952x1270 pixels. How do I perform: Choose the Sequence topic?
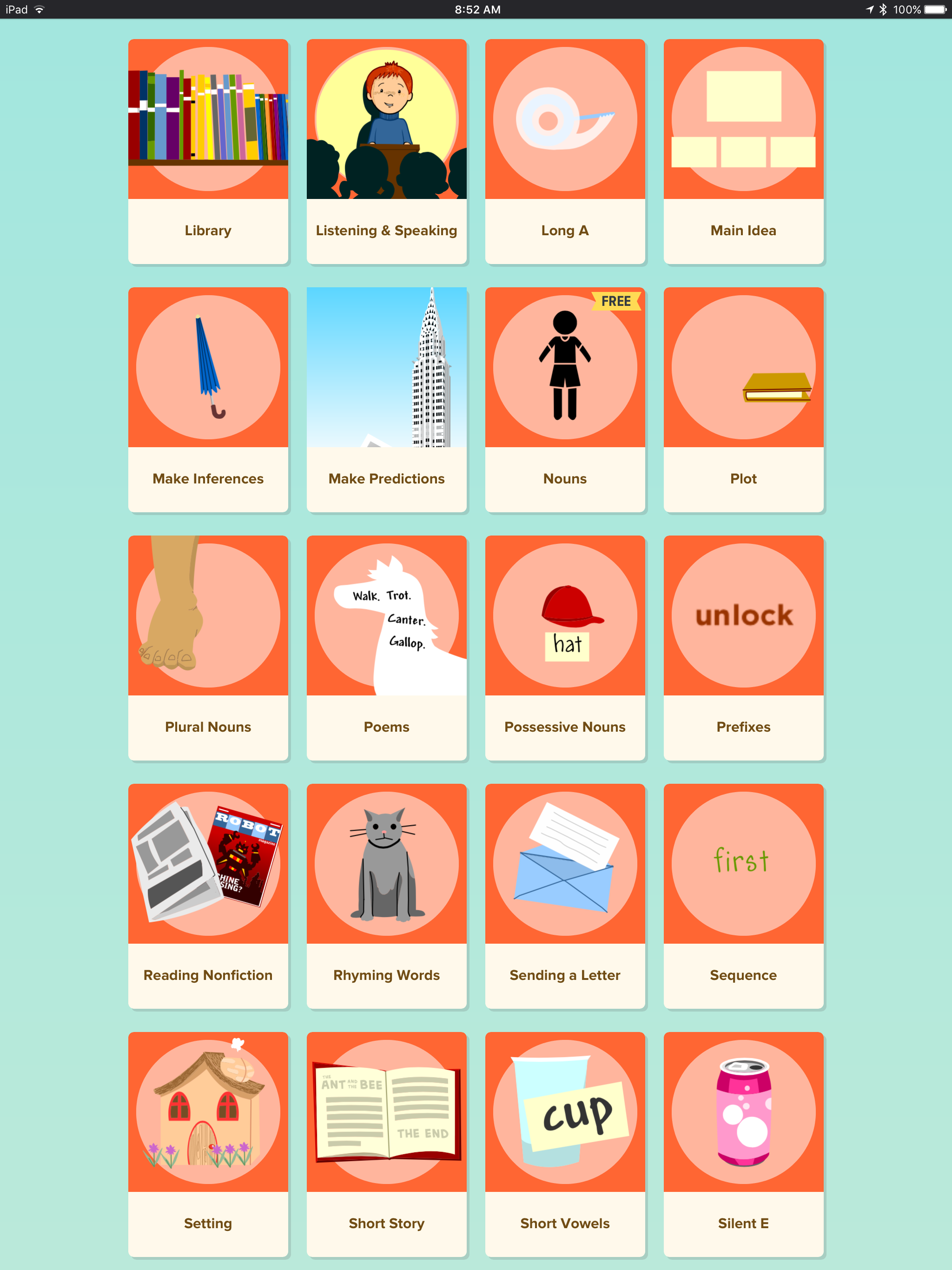(744, 896)
